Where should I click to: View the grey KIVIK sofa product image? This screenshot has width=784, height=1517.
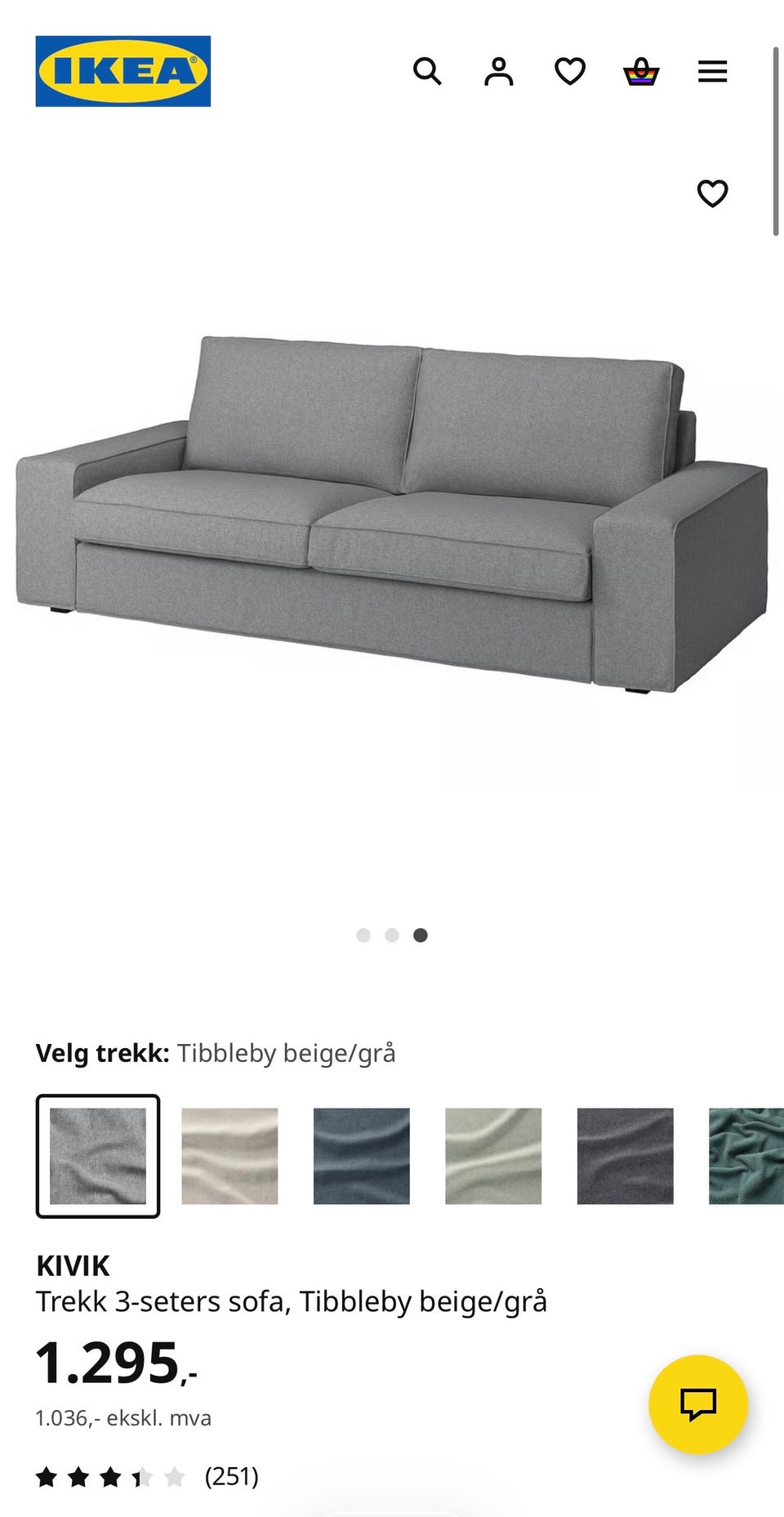[x=392, y=515]
